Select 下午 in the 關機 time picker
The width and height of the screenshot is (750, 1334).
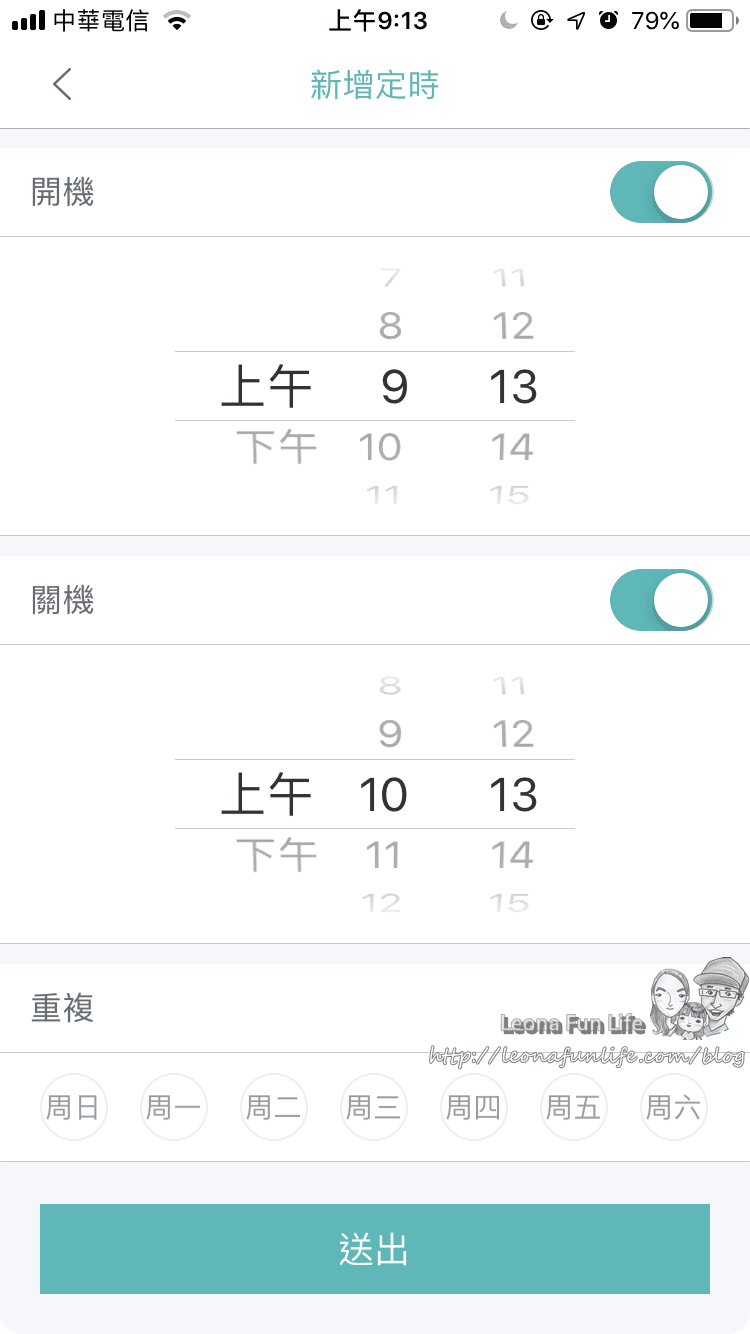point(276,855)
